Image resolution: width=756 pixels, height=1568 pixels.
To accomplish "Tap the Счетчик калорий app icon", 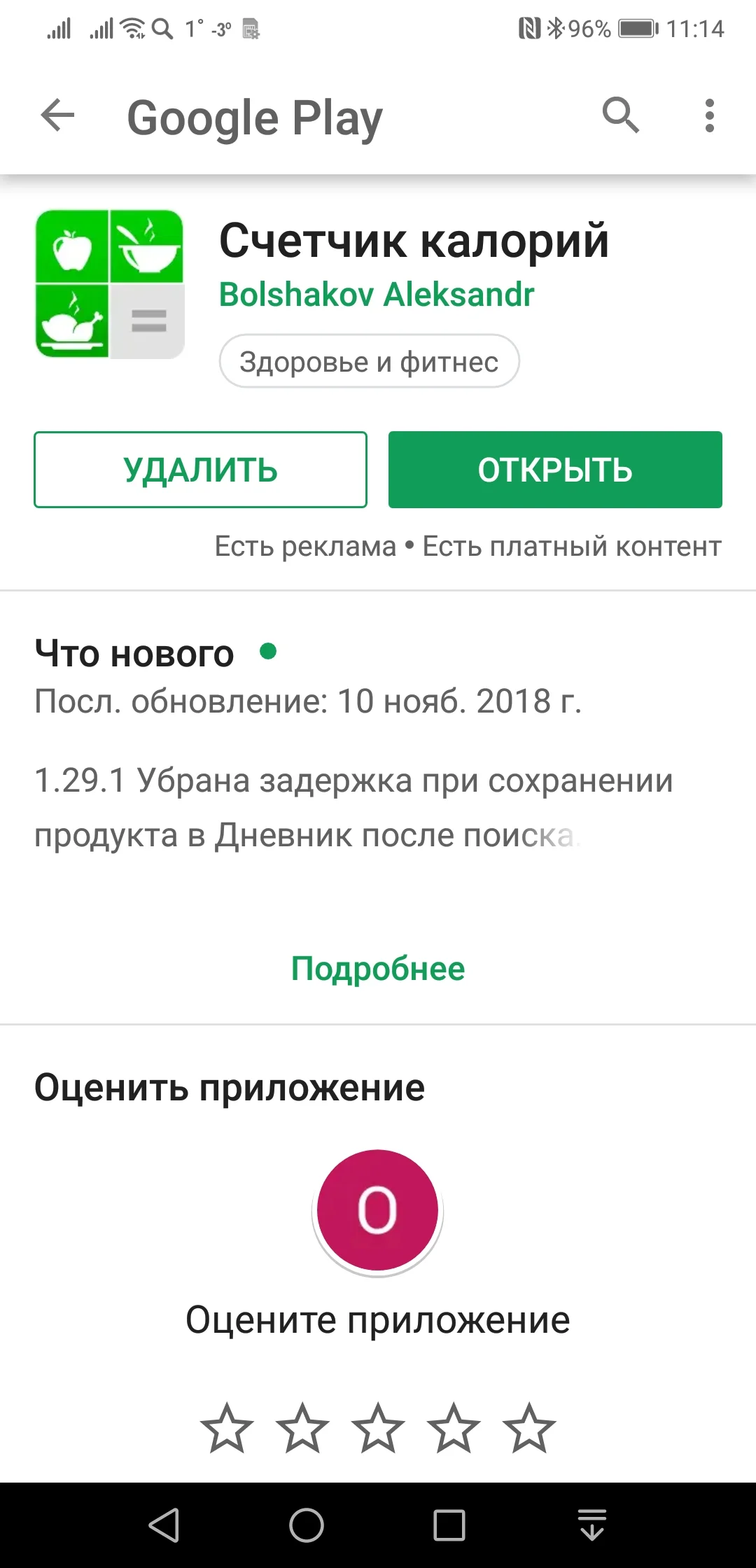I will [x=109, y=283].
